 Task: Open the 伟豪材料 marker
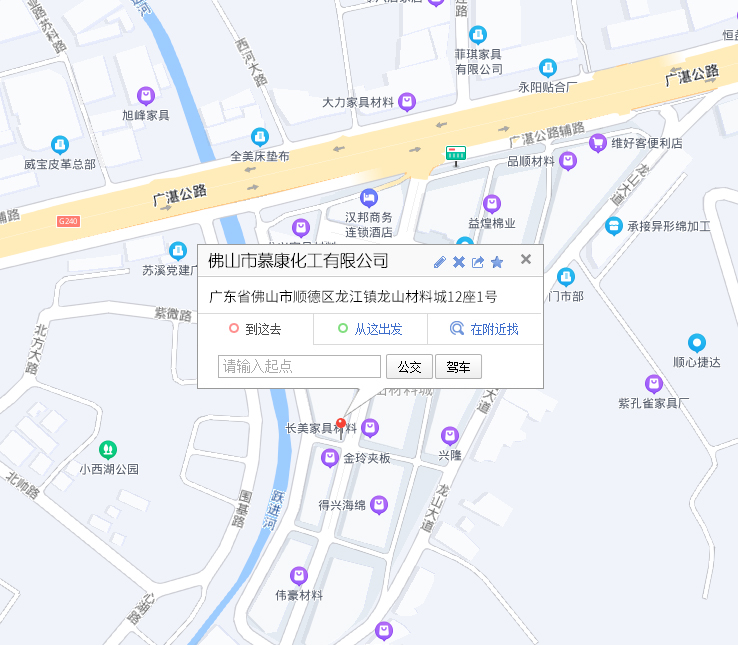pos(298,576)
